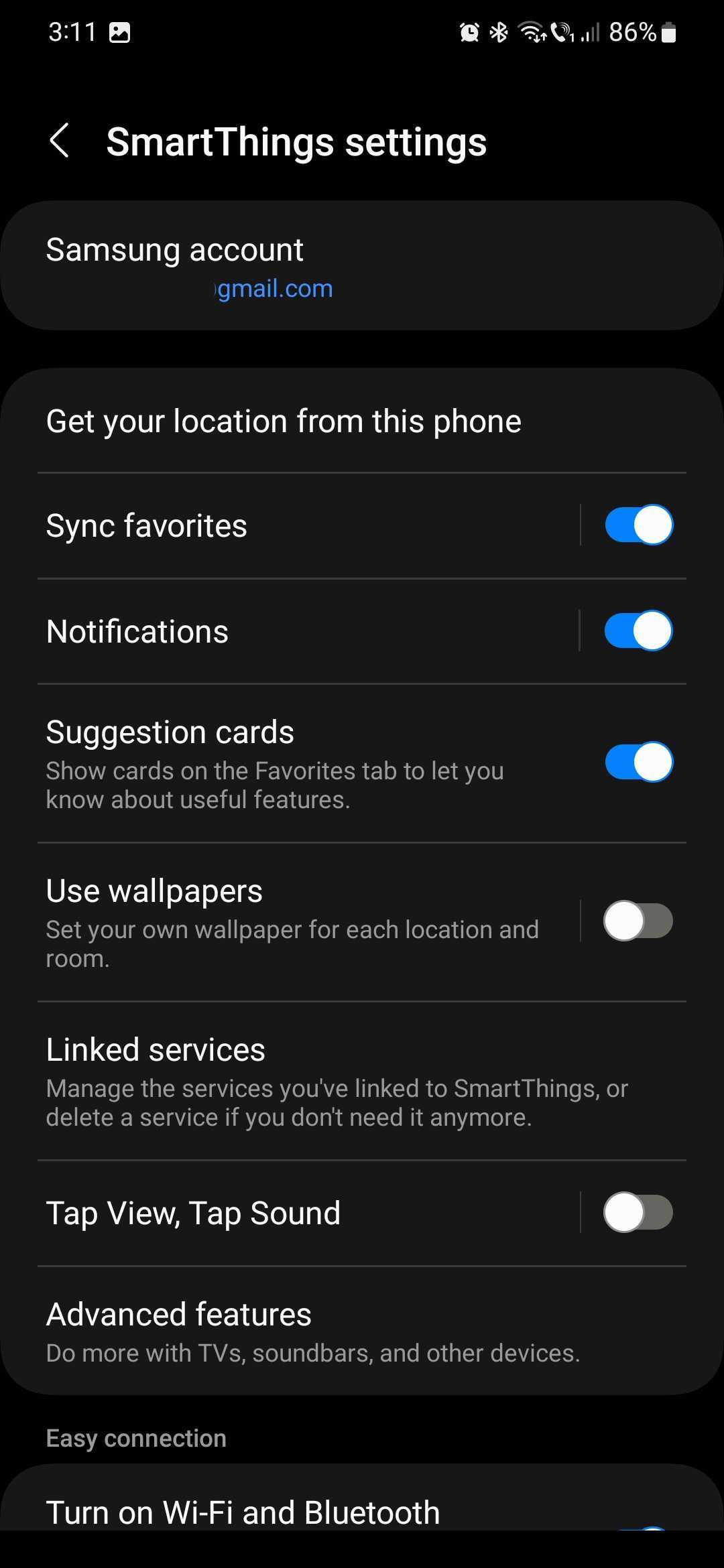
Task: Disable the Notifications switch
Action: 638,631
